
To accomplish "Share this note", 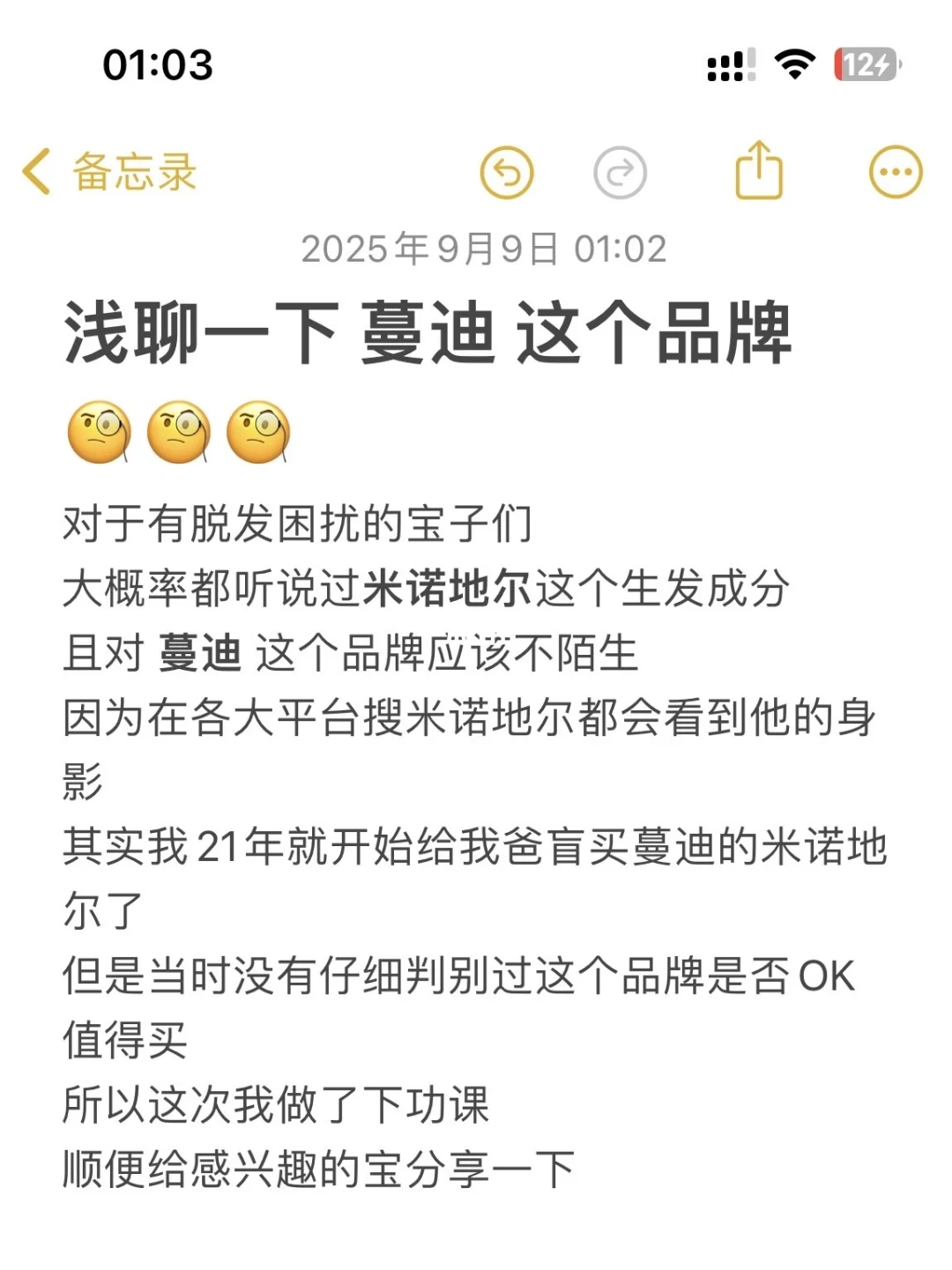I will pos(759,170).
